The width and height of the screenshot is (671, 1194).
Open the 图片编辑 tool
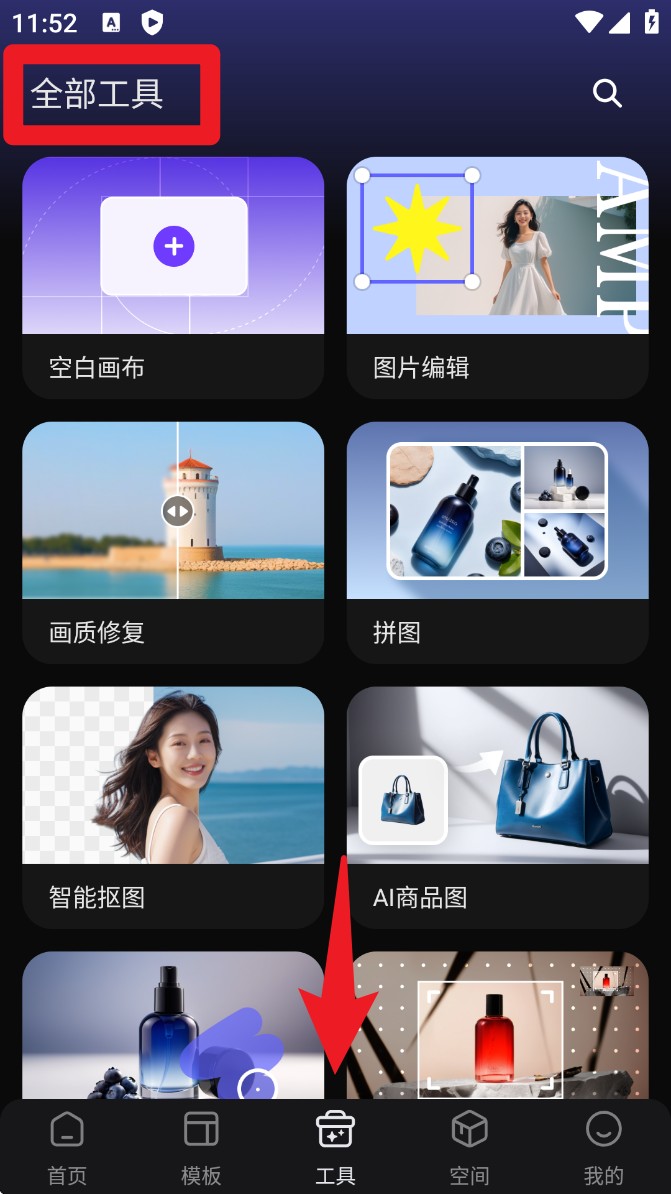(497, 277)
